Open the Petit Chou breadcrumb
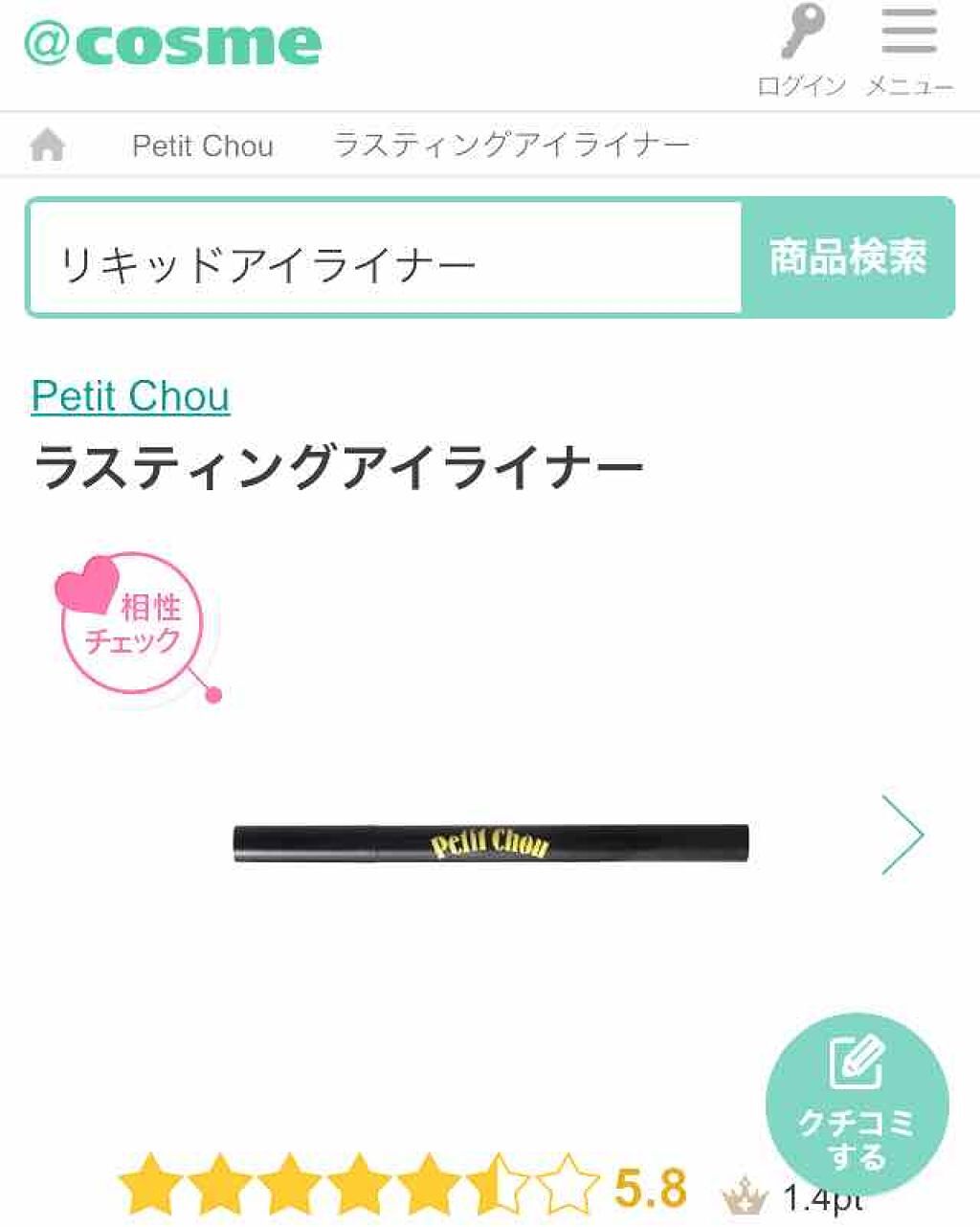This screenshot has height=1227, width=980. point(203,145)
